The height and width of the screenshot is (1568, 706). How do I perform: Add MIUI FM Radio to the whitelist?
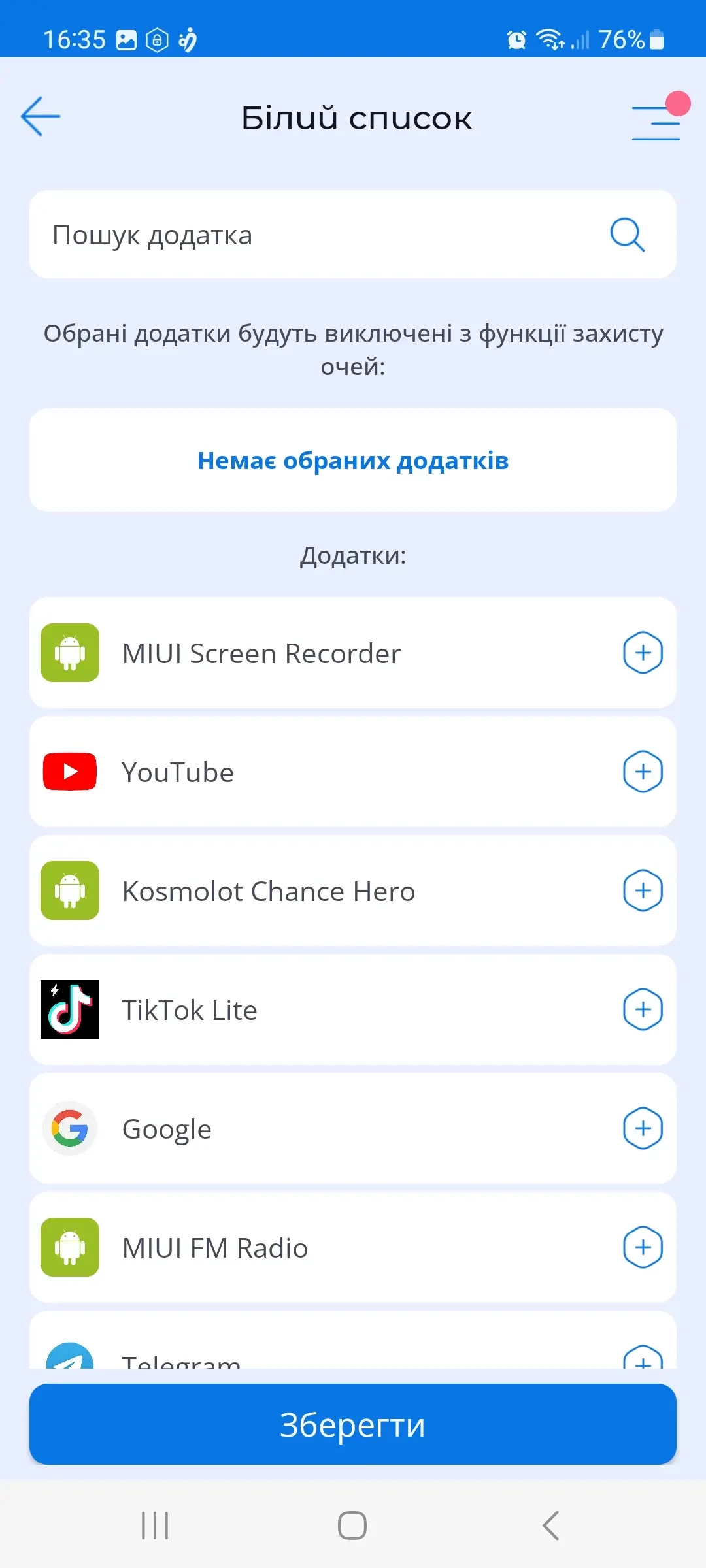pyautogui.click(x=643, y=1247)
